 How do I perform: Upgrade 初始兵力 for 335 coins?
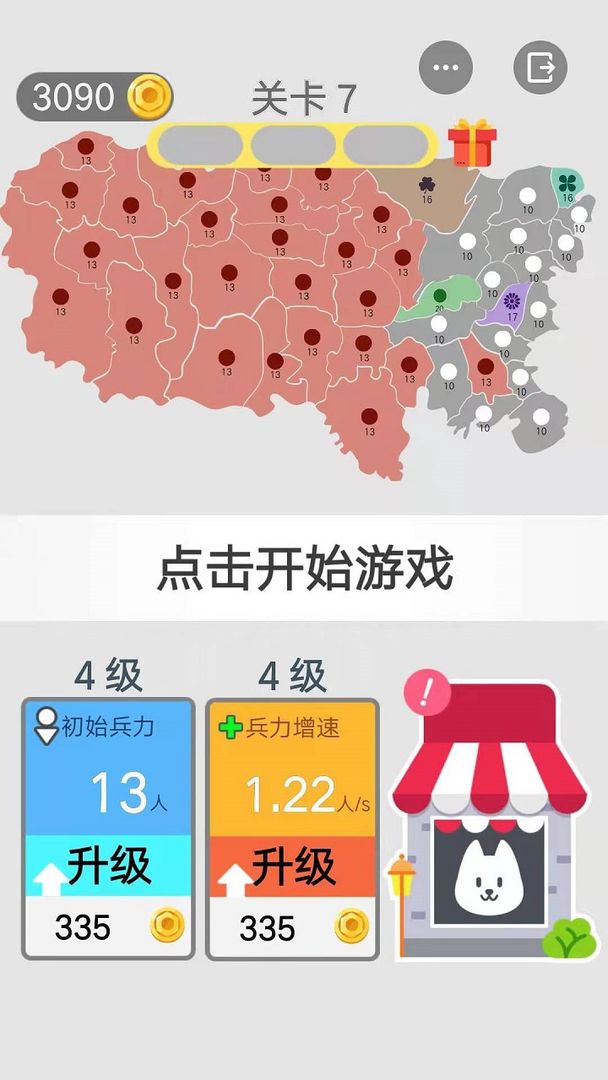(108, 866)
